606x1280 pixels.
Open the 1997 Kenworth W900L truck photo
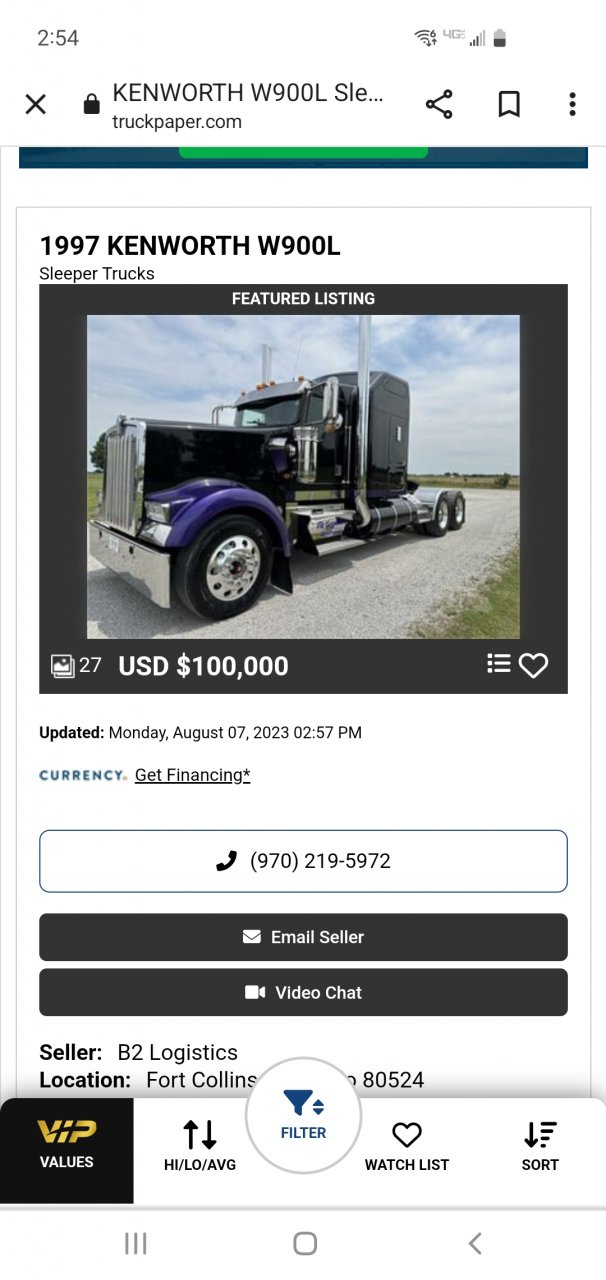[303, 476]
